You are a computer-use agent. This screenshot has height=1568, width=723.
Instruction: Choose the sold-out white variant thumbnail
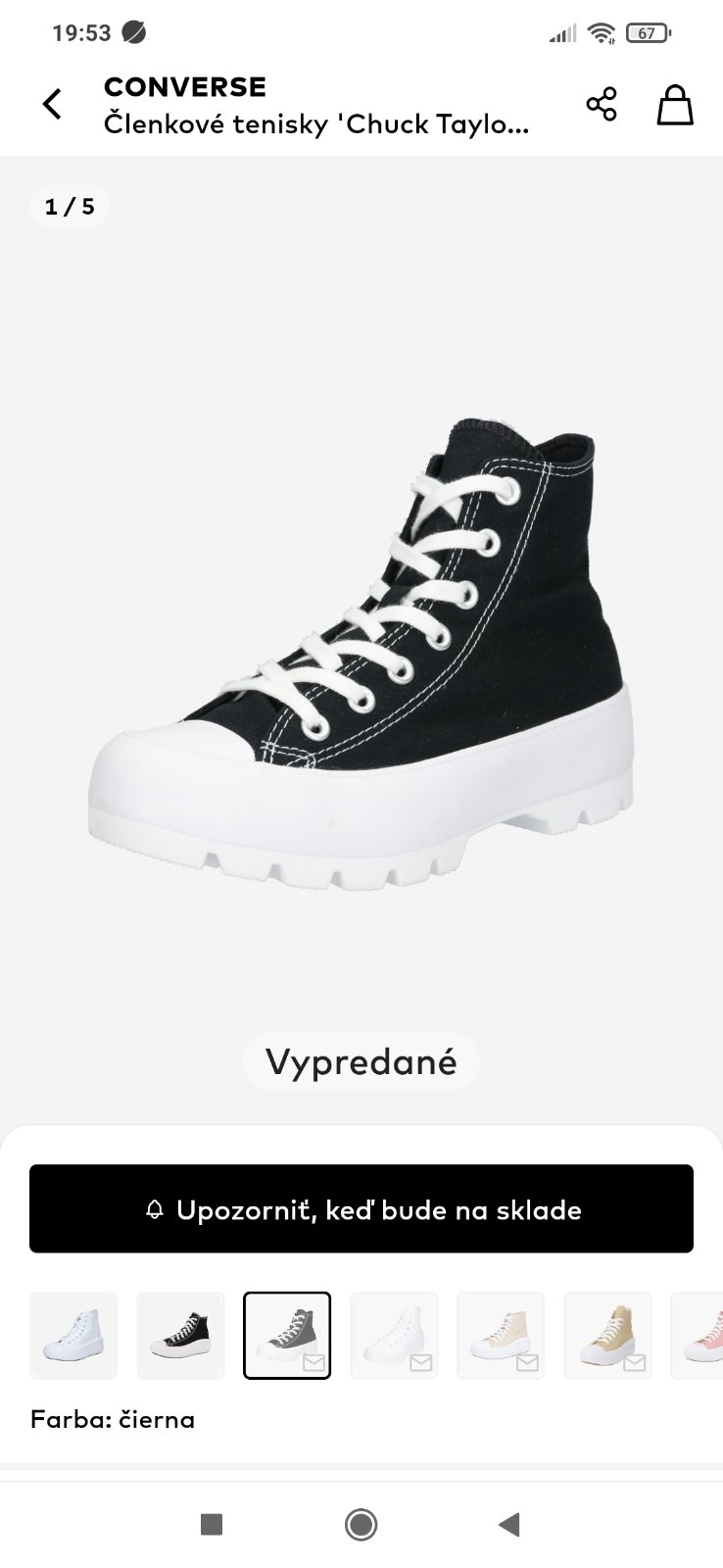[394, 1335]
